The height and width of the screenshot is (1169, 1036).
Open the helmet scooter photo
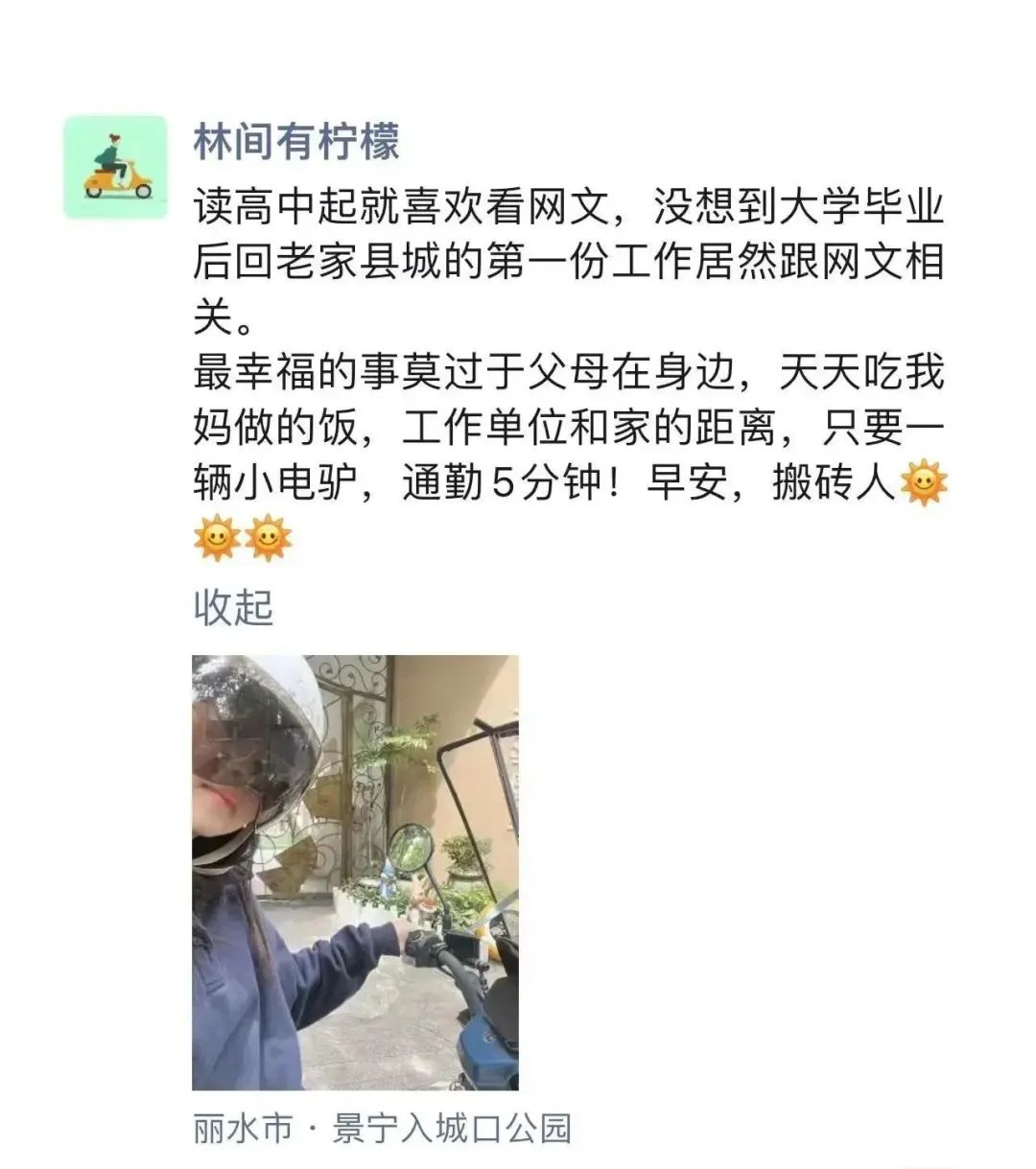click(x=355, y=872)
